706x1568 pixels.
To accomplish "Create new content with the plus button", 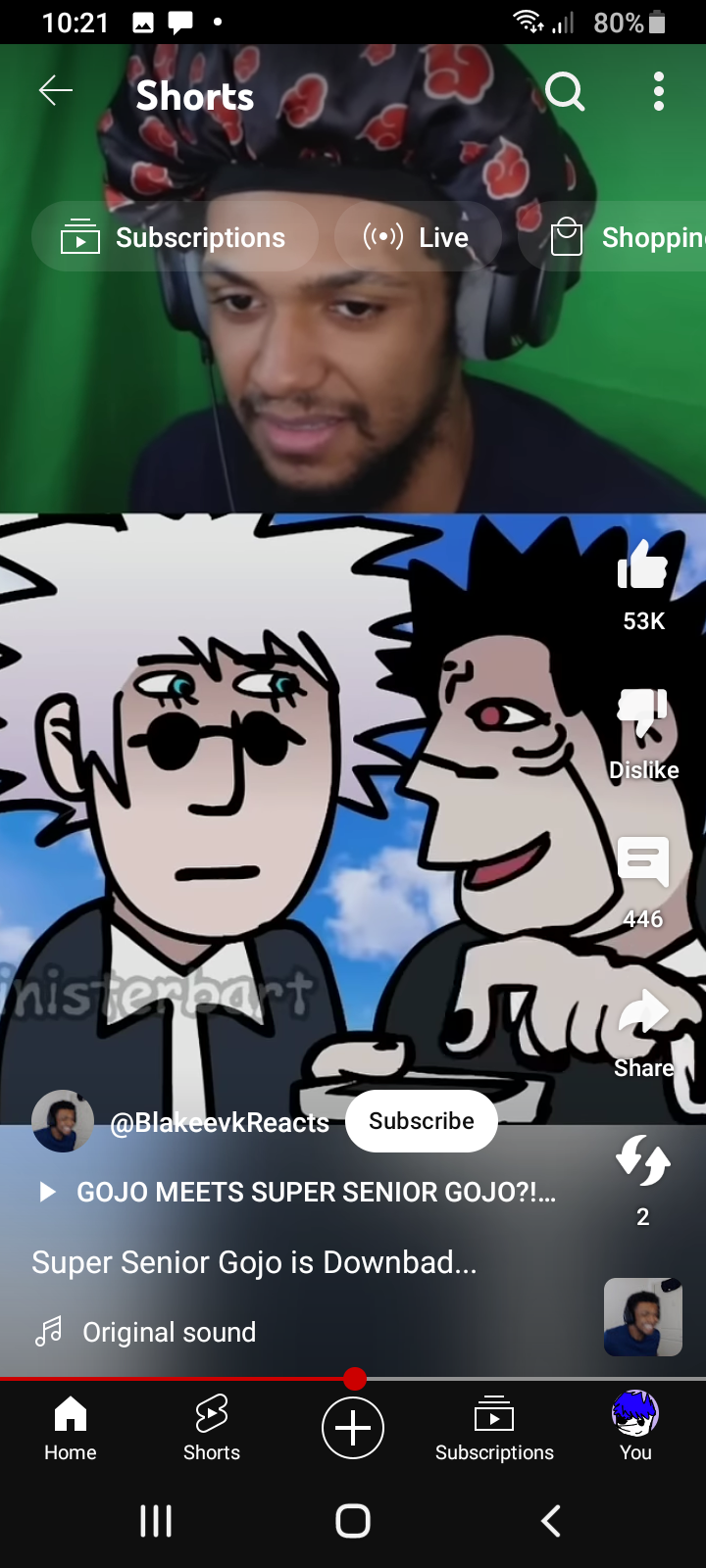I will pyautogui.click(x=353, y=1427).
